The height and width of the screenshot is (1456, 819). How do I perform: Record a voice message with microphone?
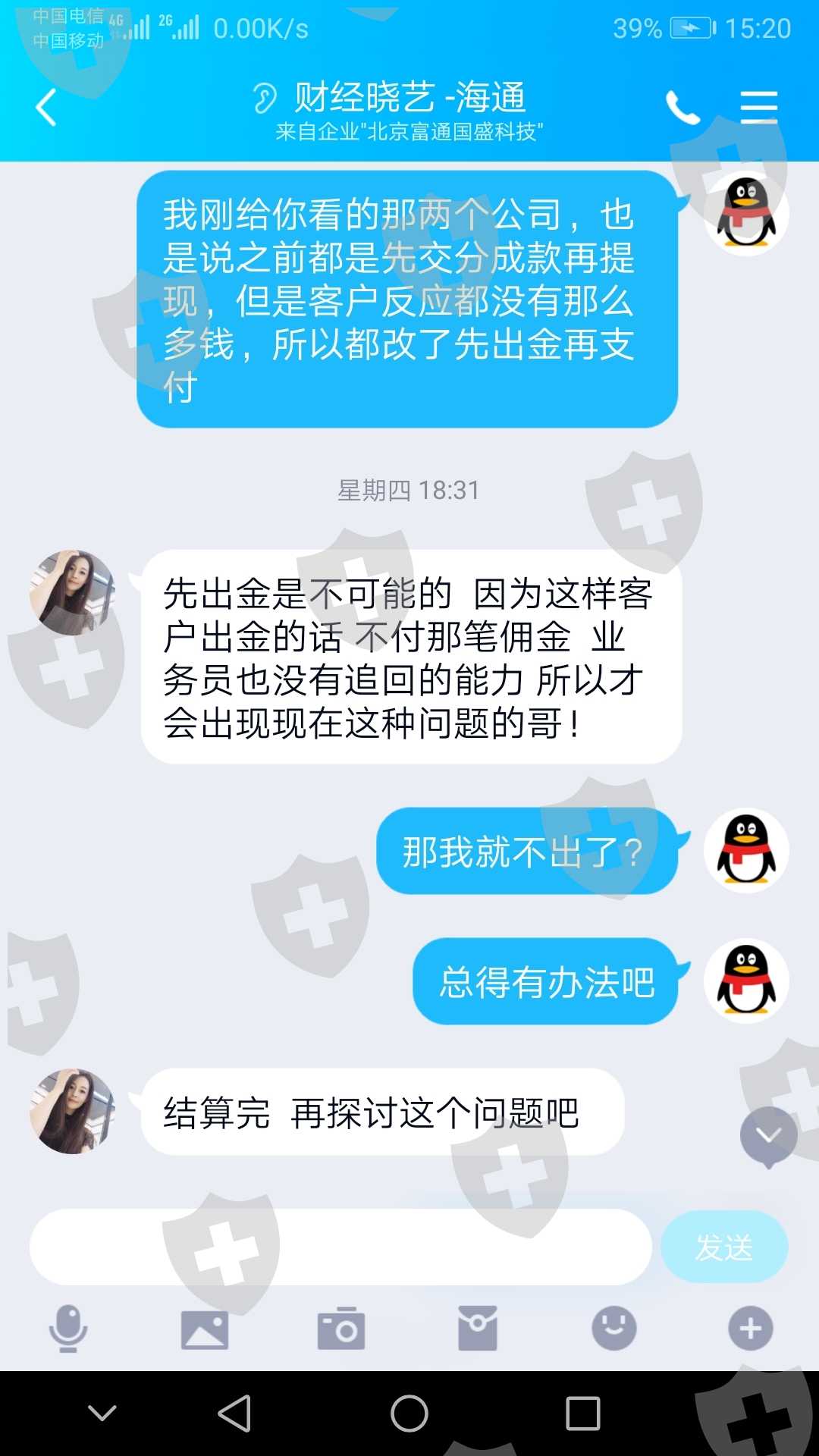pyautogui.click(x=68, y=1328)
